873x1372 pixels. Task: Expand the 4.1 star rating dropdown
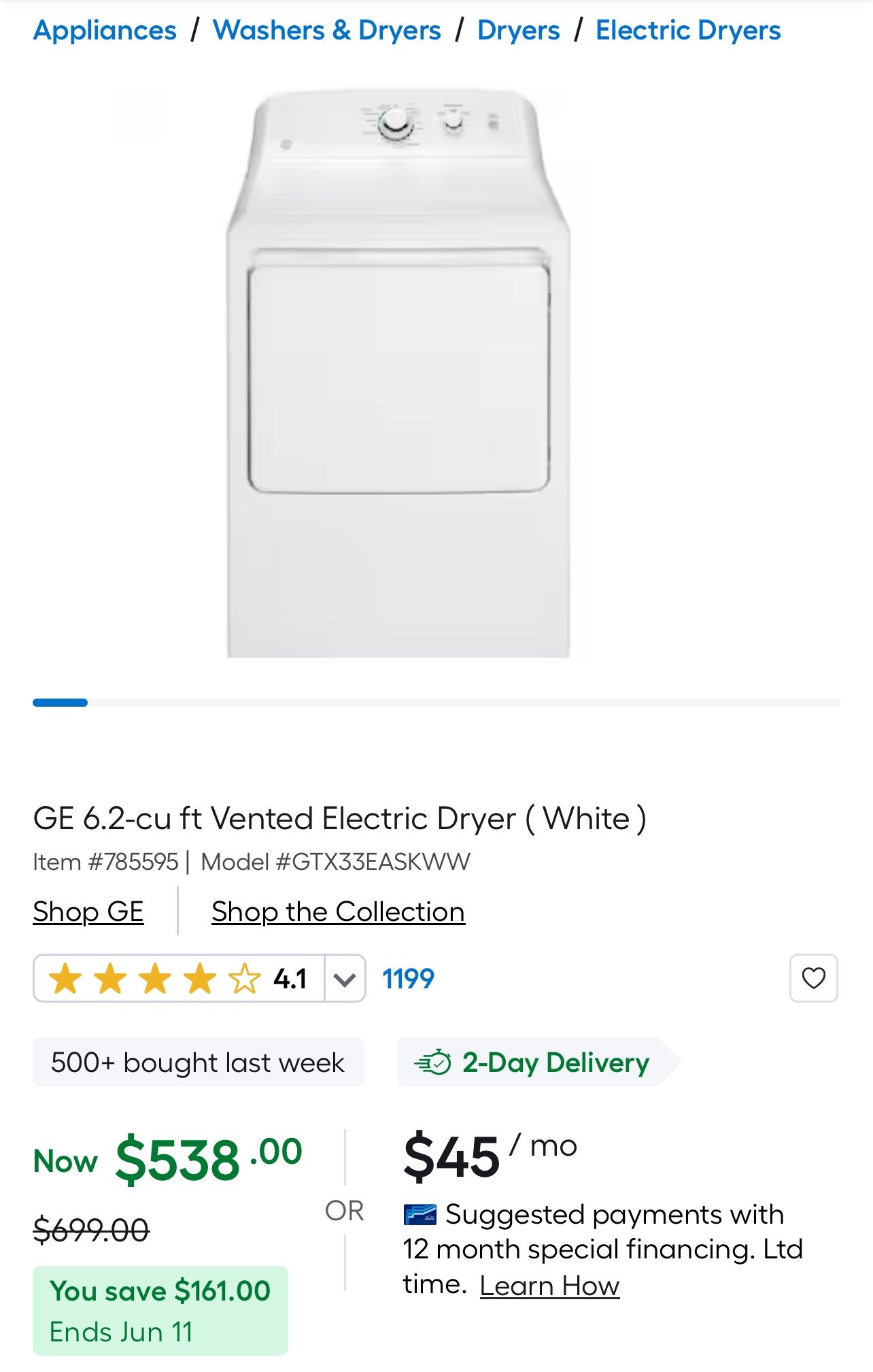click(x=345, y=979)
